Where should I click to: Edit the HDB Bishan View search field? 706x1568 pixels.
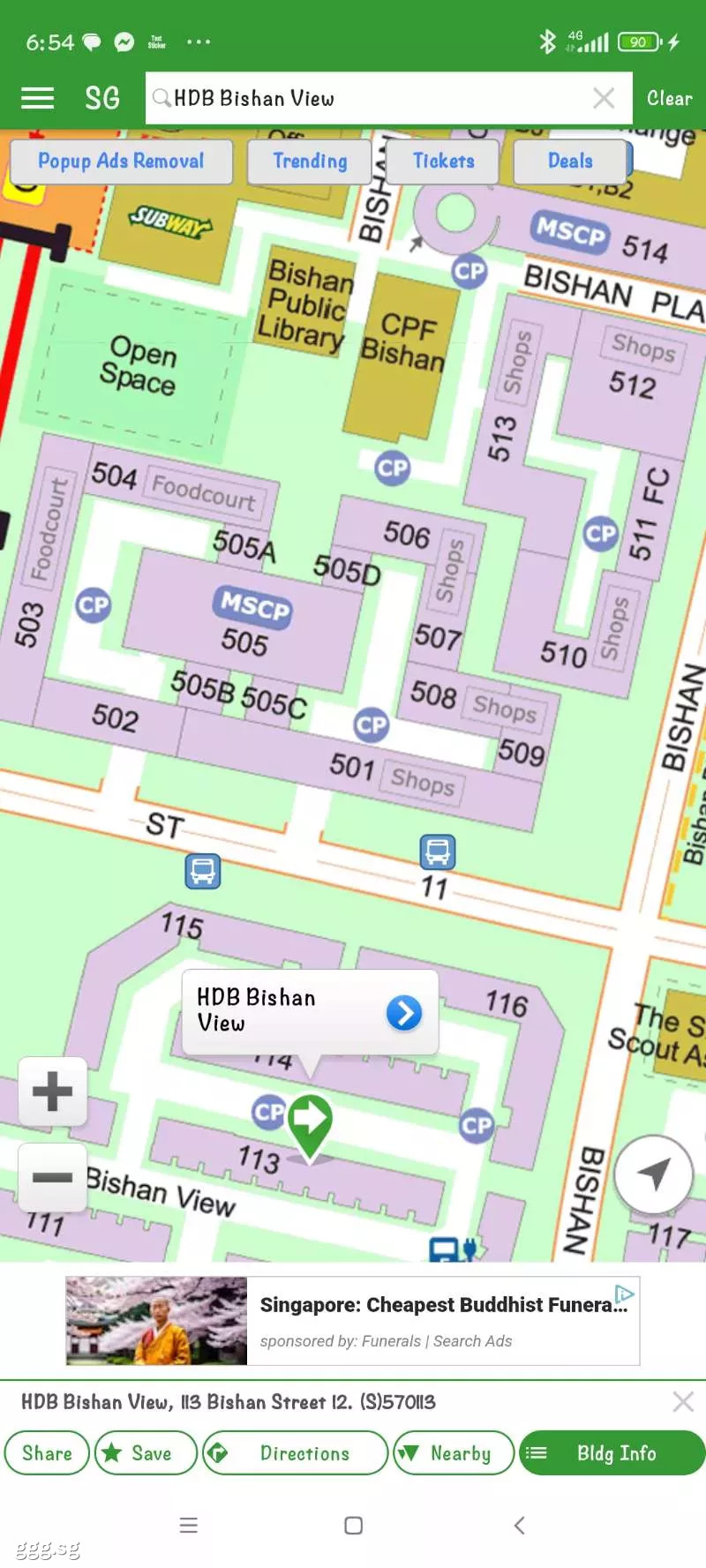pos(371,98)
